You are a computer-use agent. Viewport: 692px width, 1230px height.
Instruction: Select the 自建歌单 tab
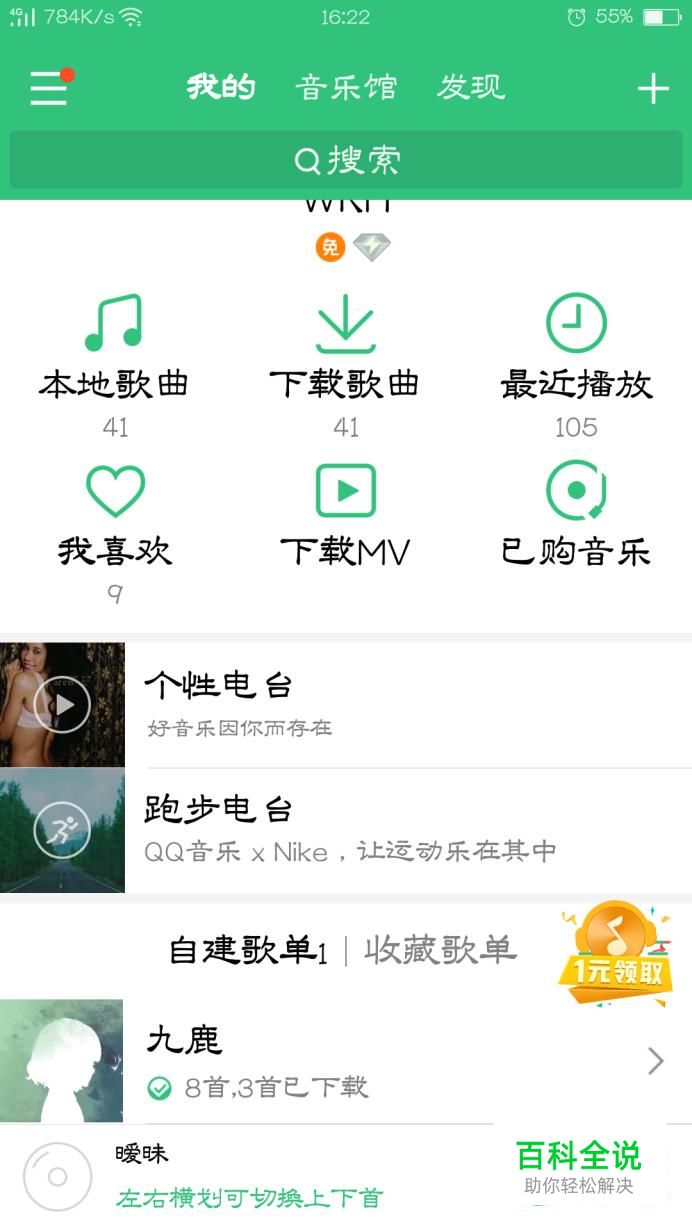[246, 950]
